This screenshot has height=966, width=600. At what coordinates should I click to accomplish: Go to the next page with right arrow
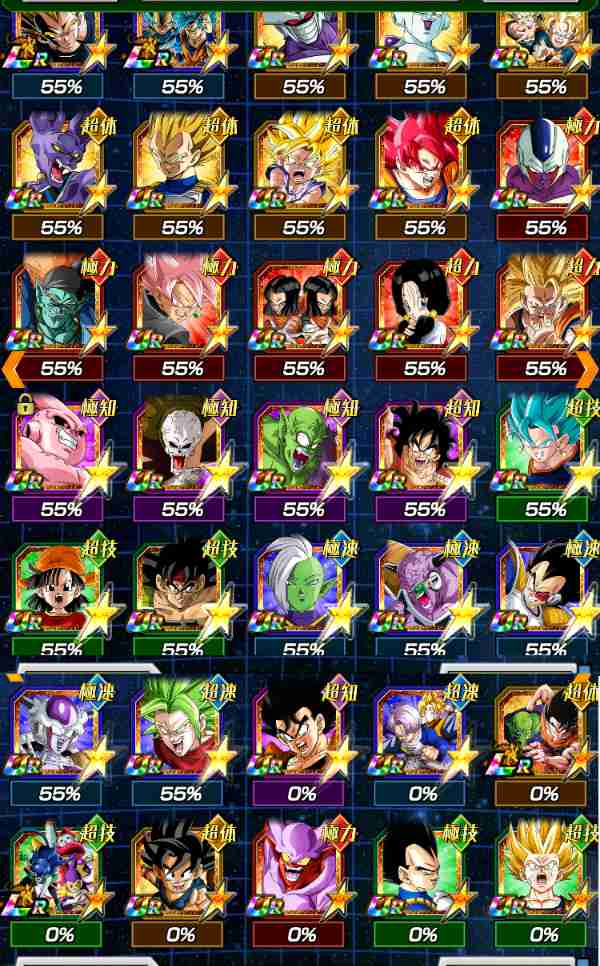pos(586,368)
